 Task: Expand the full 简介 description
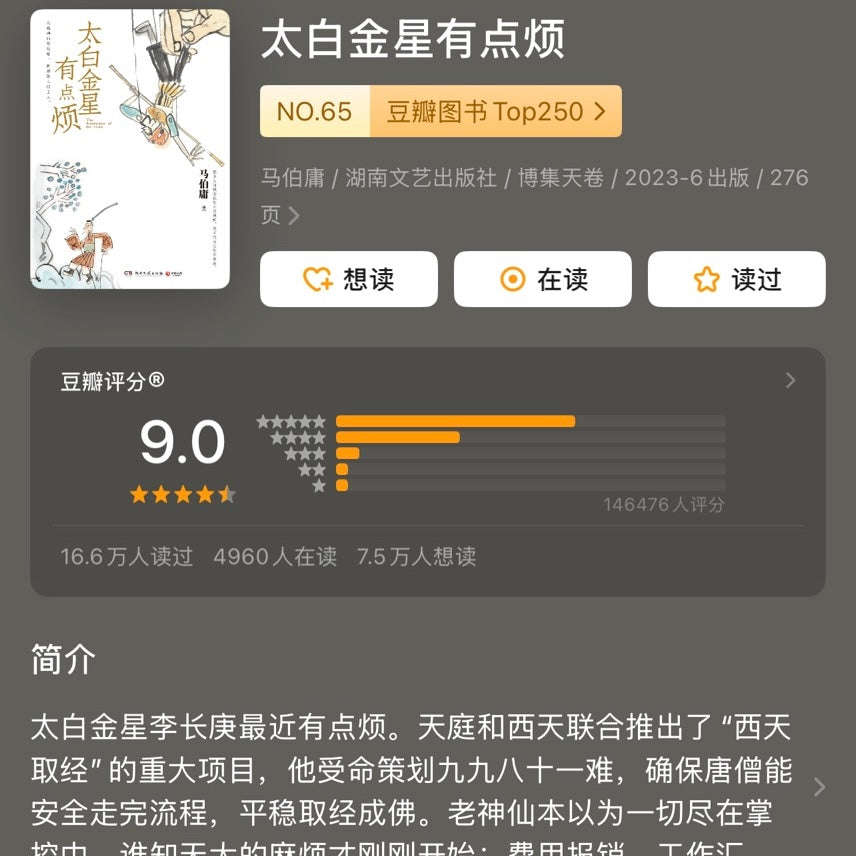pos(819,787)
